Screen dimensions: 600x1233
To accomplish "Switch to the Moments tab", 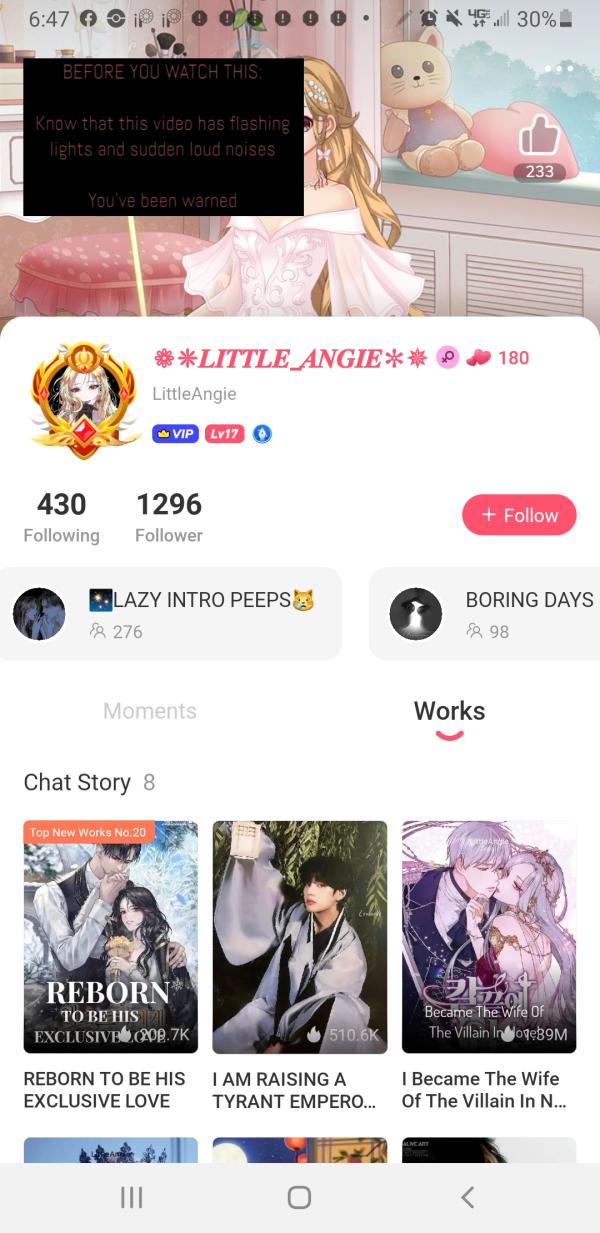I will click(x=150, y=711).
